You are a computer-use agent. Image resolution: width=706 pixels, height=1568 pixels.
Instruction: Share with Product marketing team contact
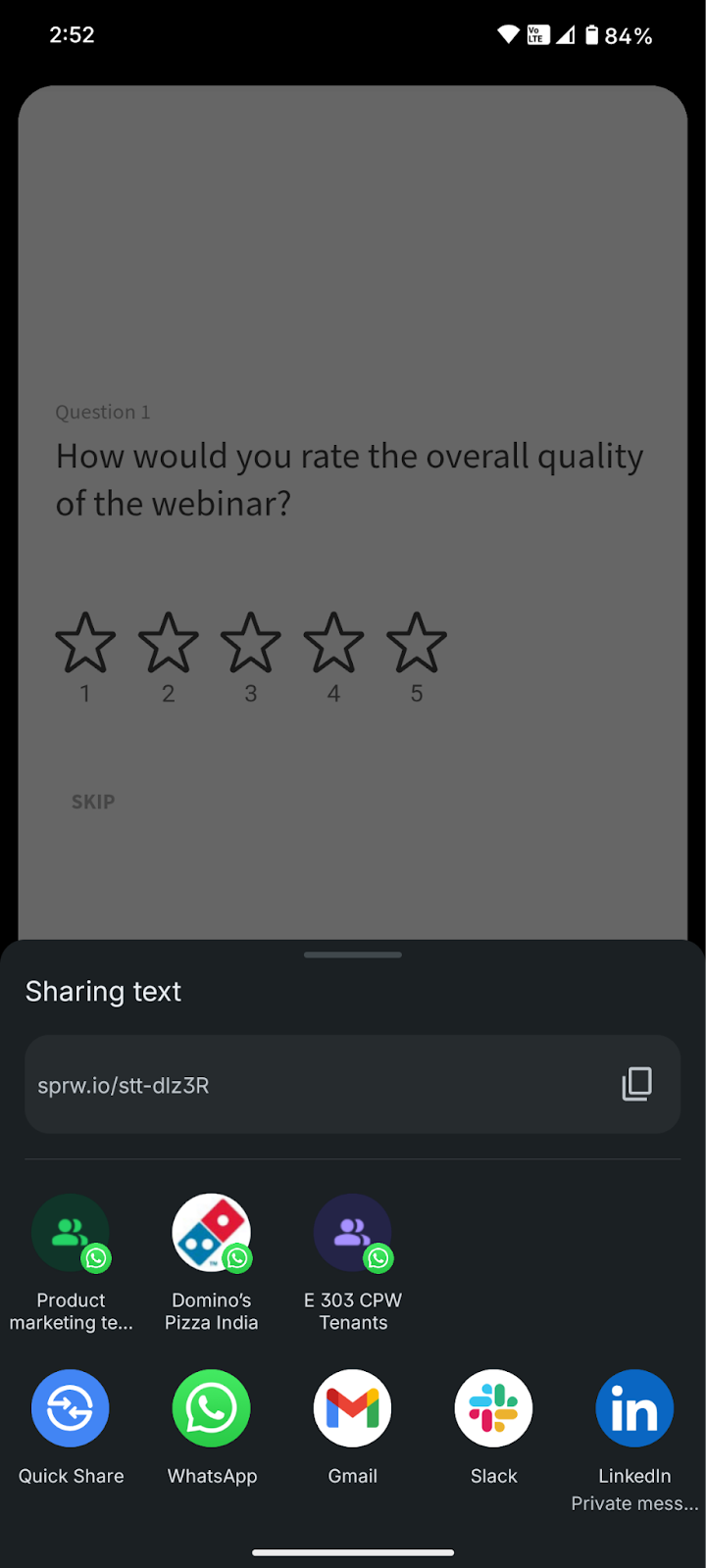pyautogui.click(x=70, y=1233)
